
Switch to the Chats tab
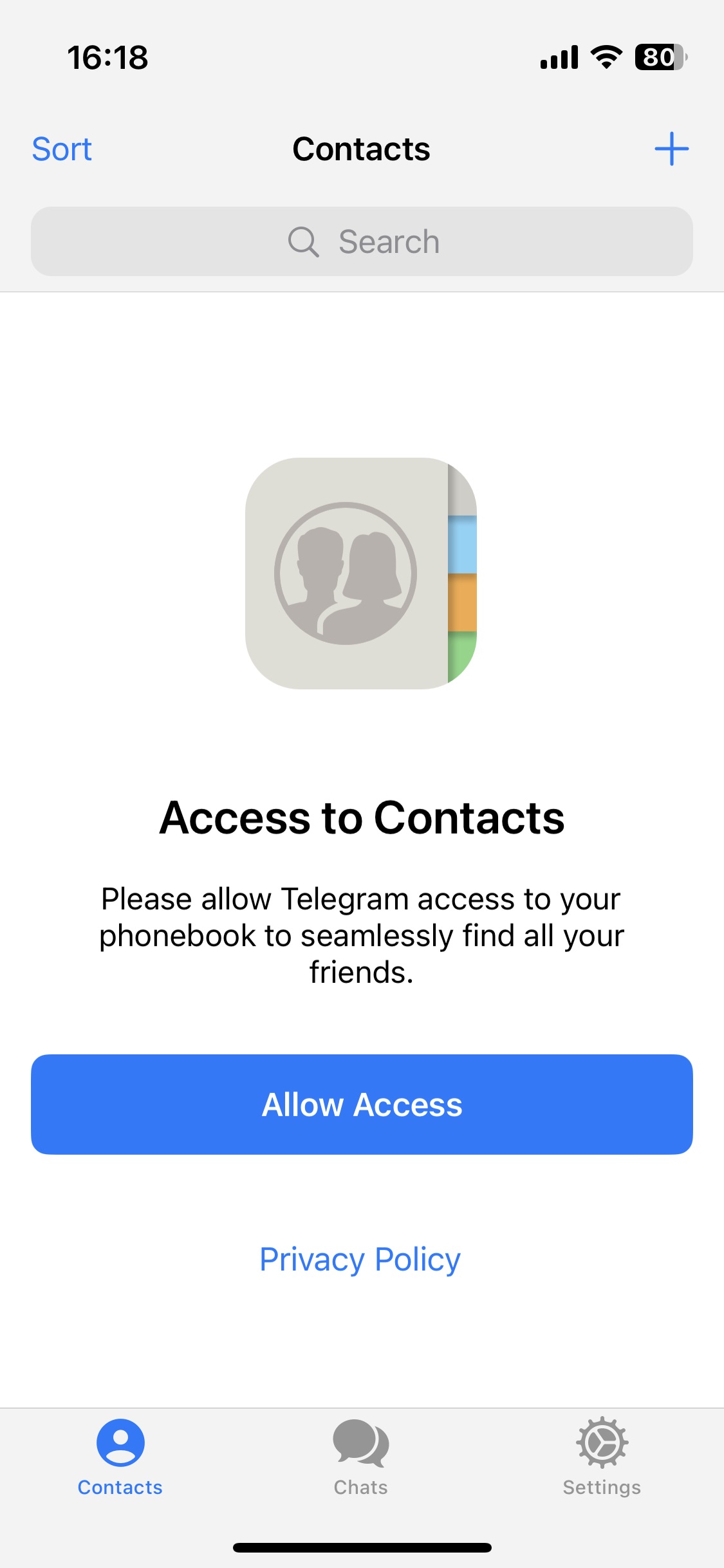pos(360,1457)
